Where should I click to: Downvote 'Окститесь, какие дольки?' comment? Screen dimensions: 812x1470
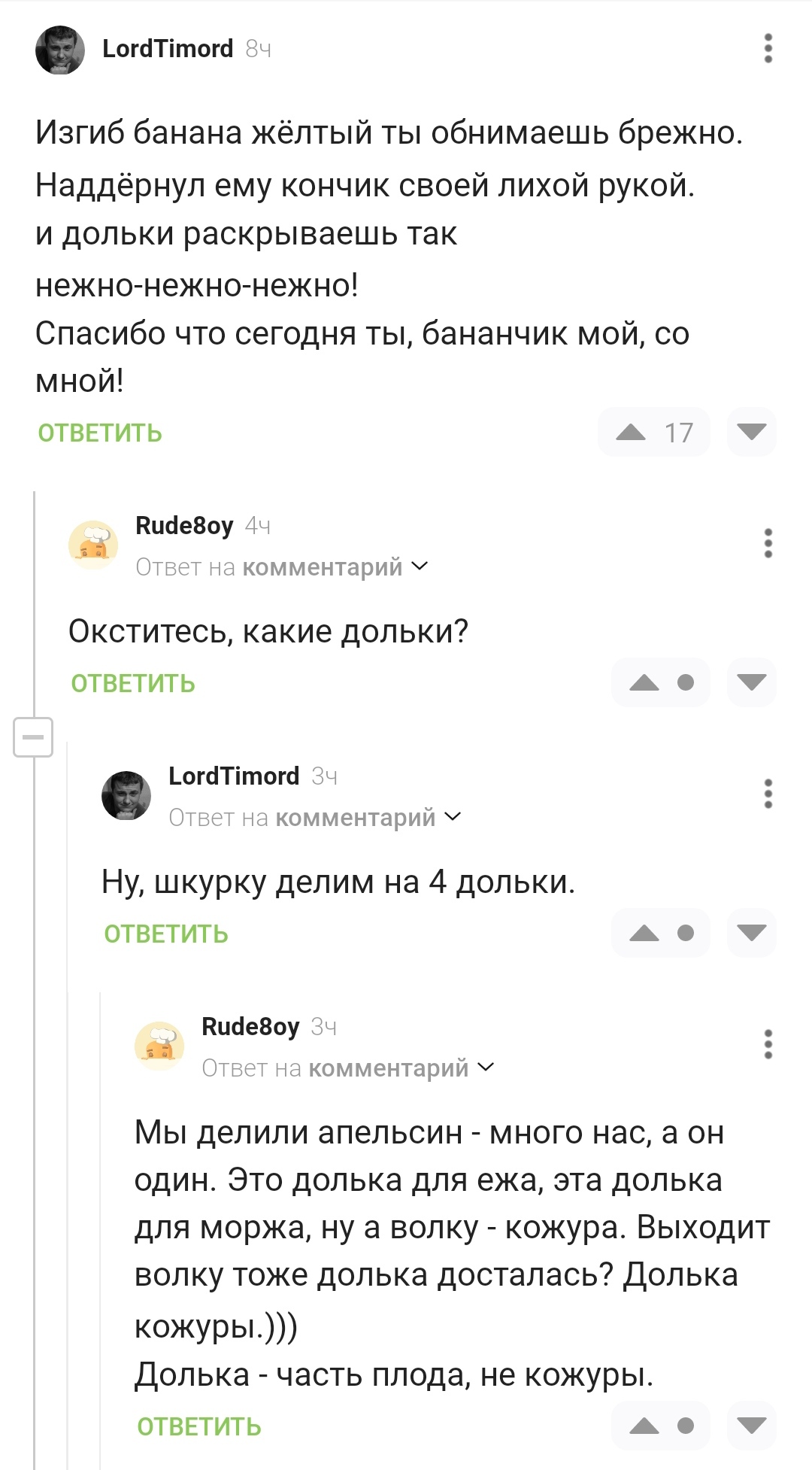751,682
